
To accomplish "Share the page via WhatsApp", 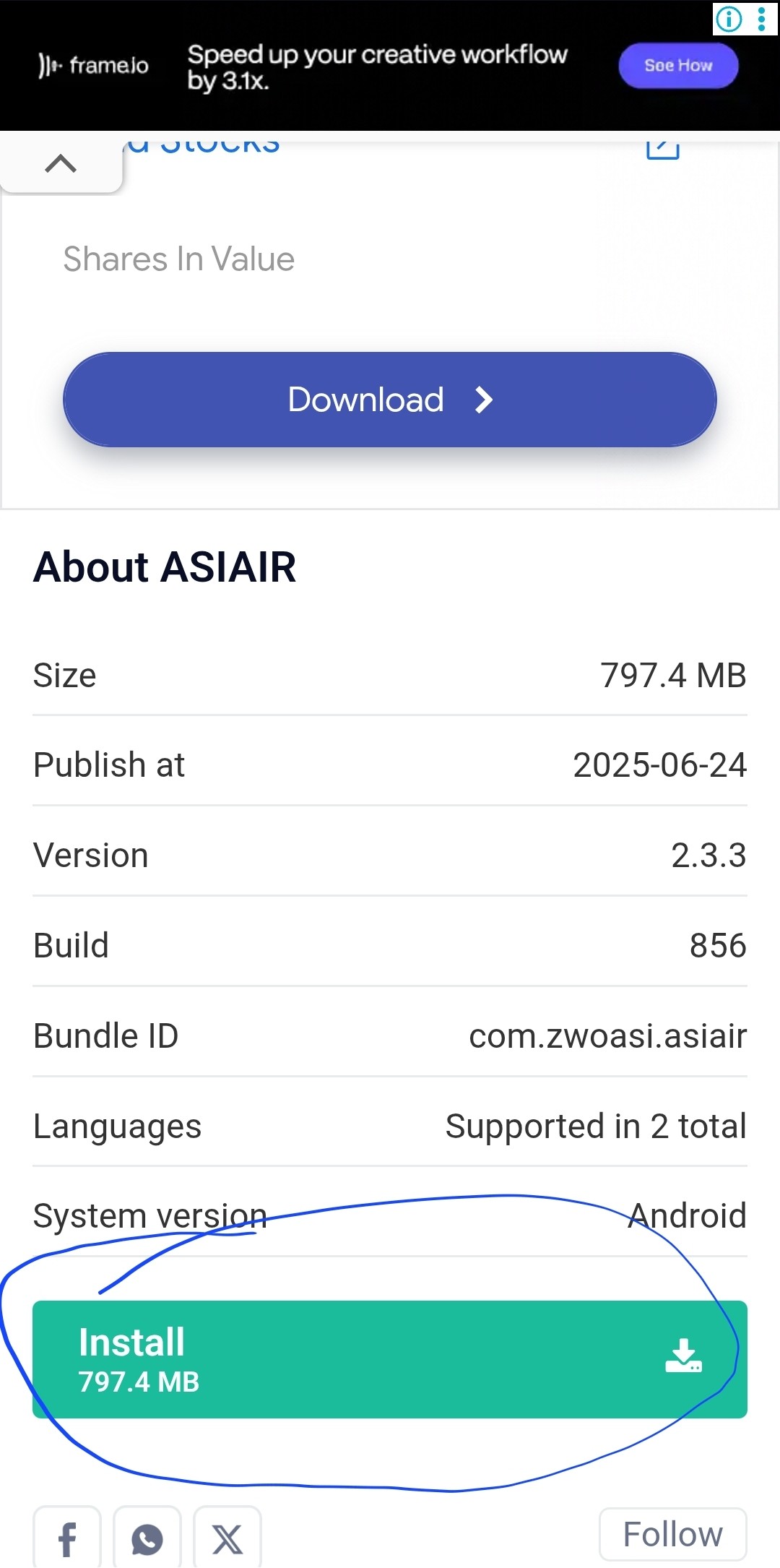I will (x=147, y=1538).
